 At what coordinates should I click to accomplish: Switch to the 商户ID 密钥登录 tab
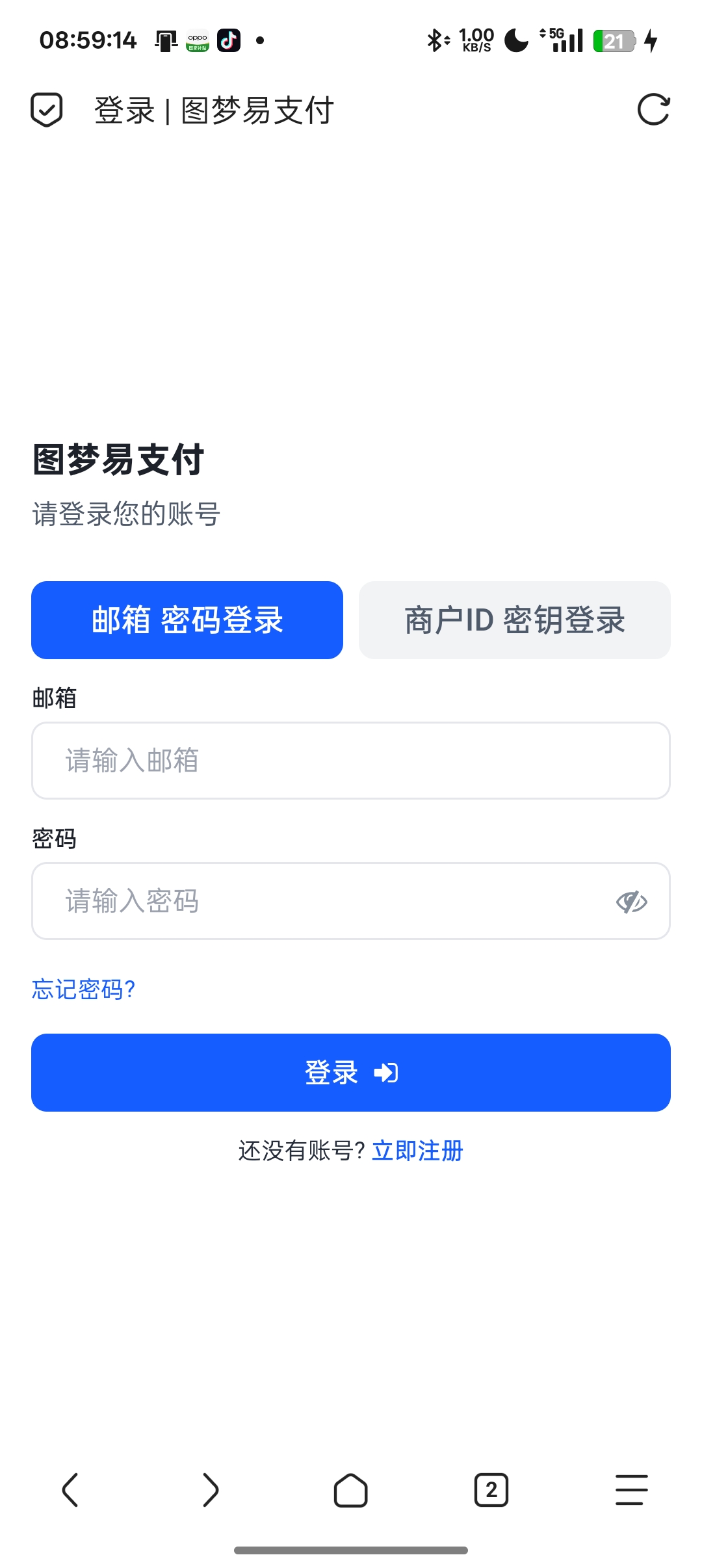pos(513,620)
